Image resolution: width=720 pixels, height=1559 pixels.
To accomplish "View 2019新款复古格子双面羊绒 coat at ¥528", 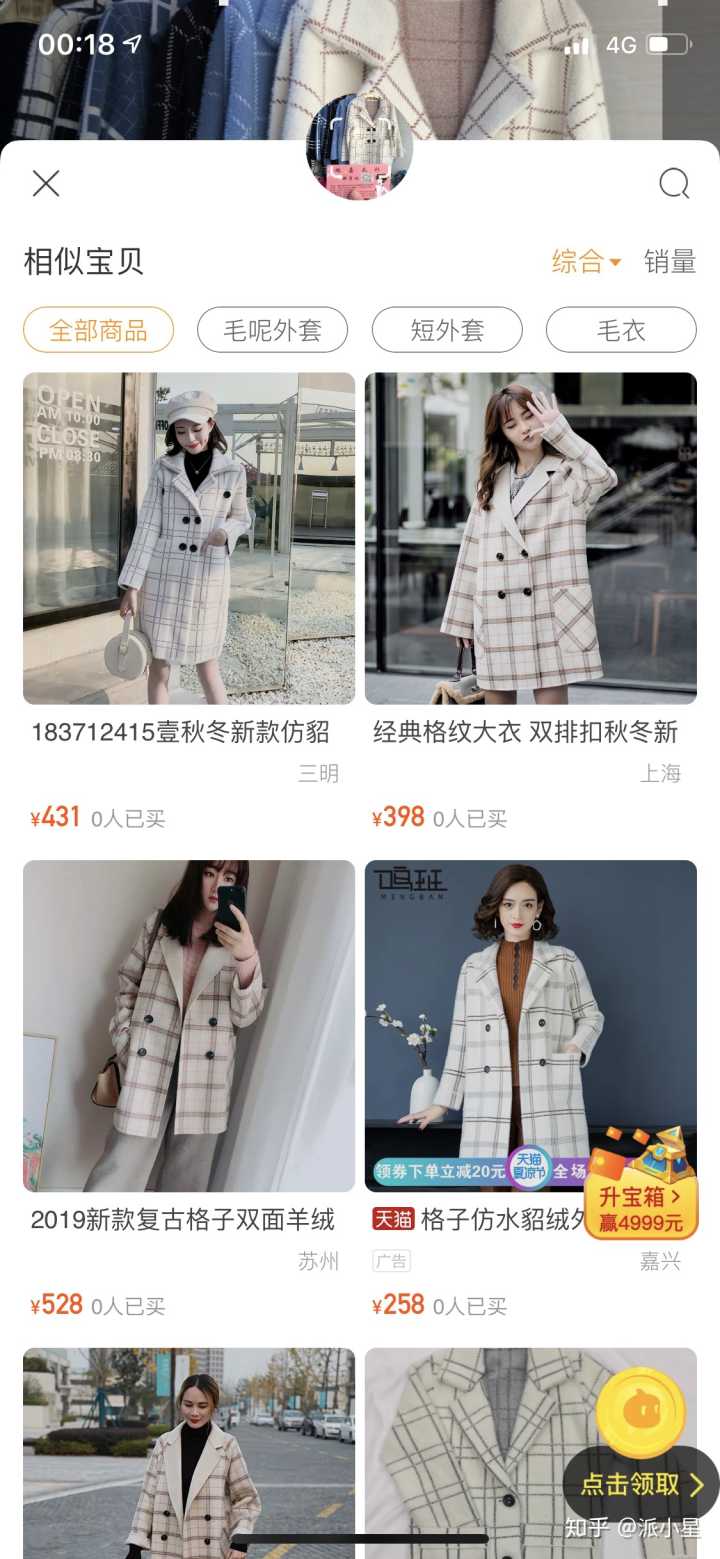I will [x=188, y=1026].
